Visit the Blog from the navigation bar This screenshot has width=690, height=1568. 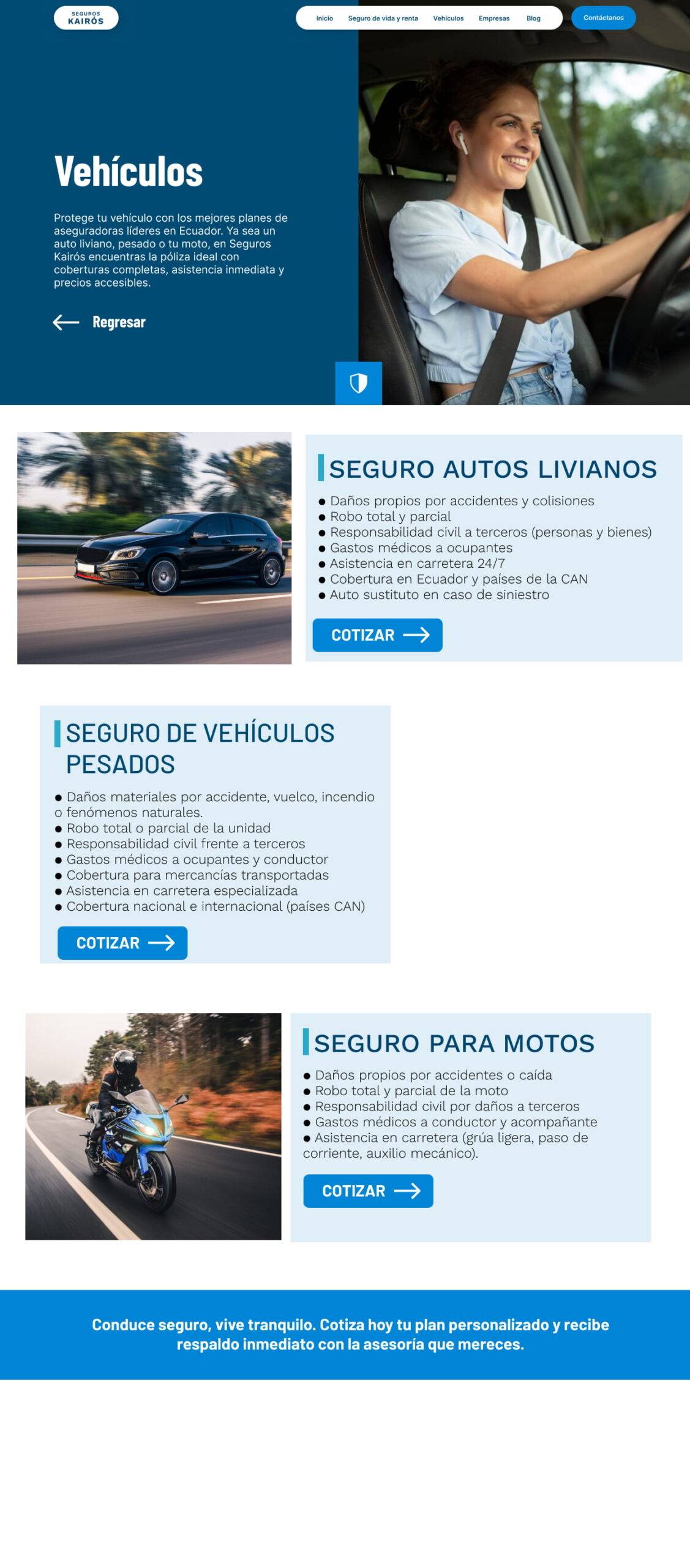coord(533,18)
